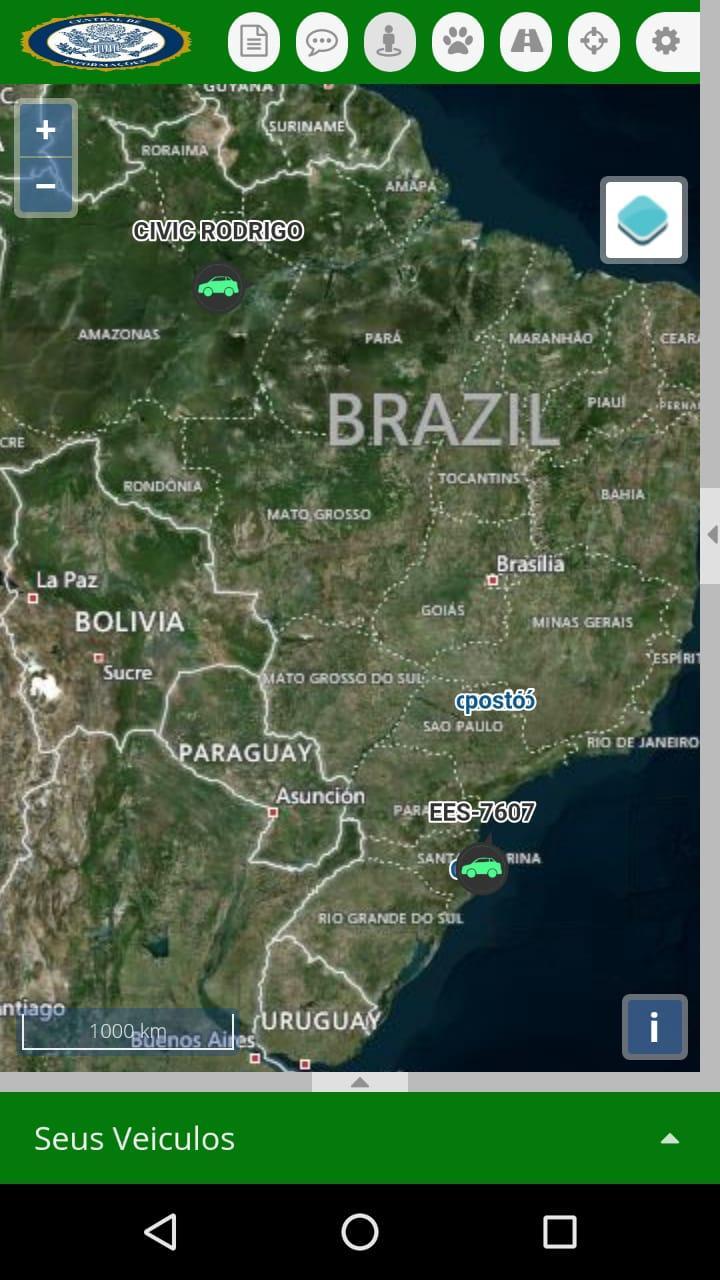This screenshot has height=1280, width=720.
Task: Zoom out on the map
Action: [x=46, y=186]
